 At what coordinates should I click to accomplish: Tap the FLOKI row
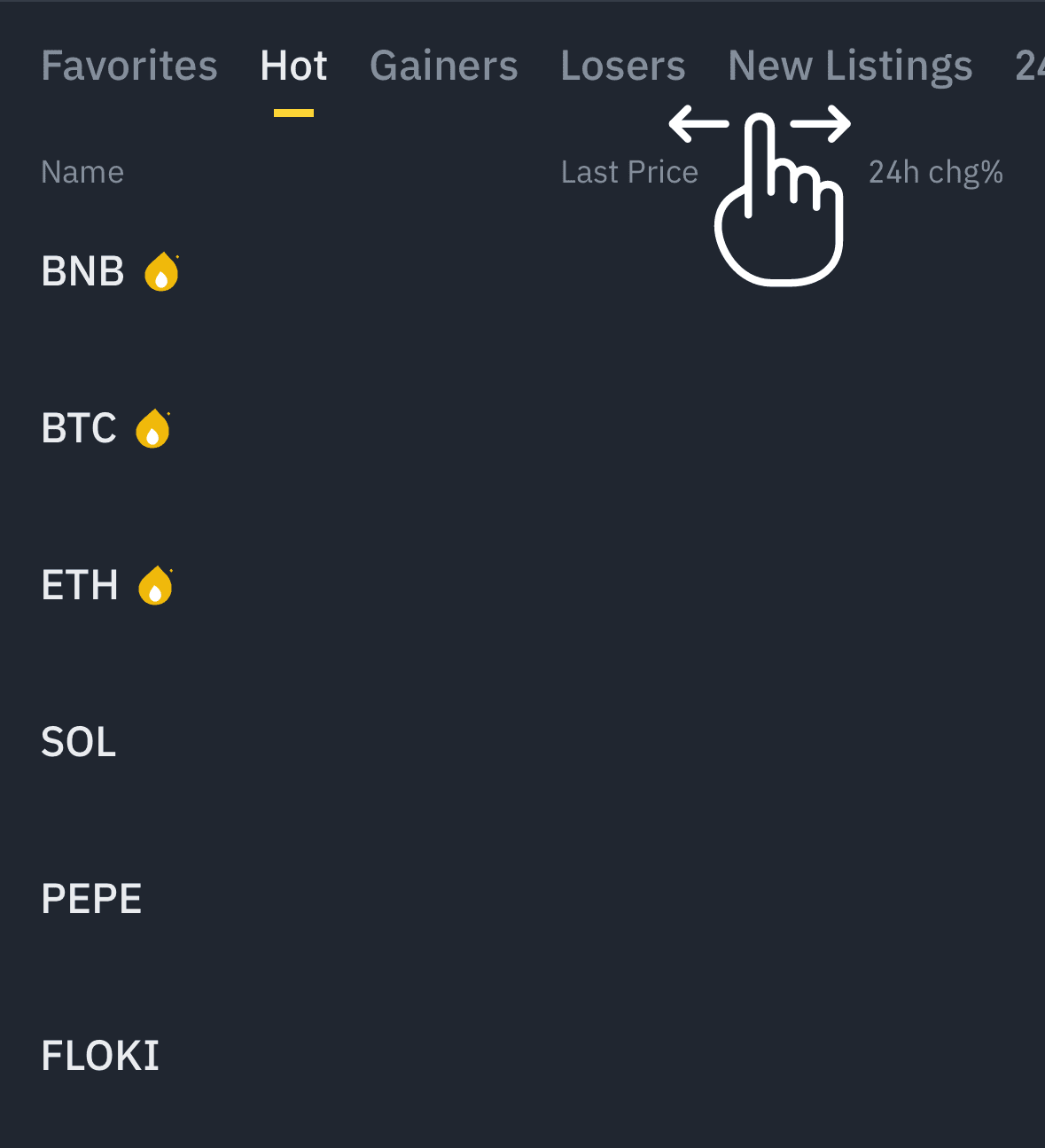coord(100,1056)
